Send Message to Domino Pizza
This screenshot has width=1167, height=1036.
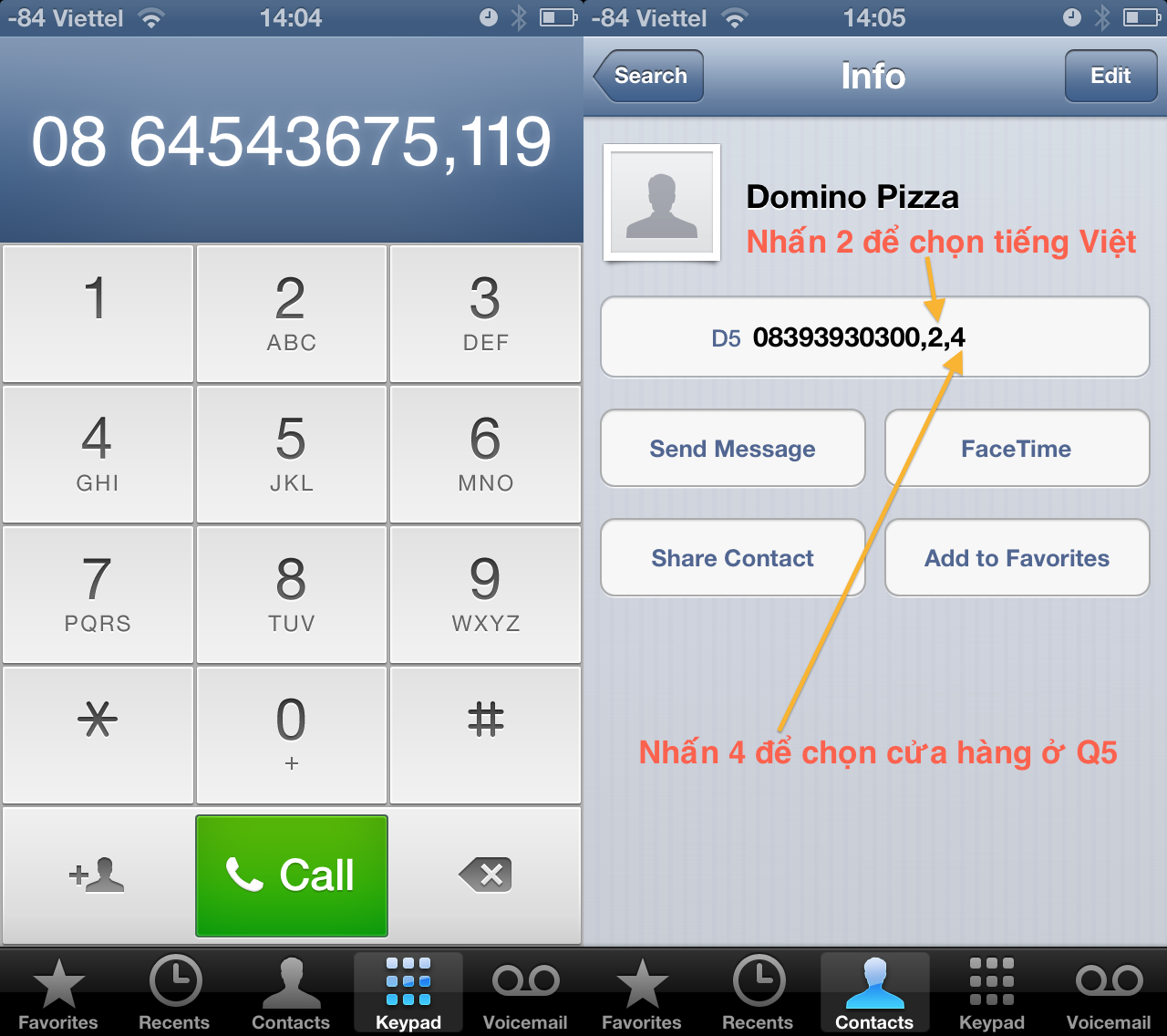(732, 449)
